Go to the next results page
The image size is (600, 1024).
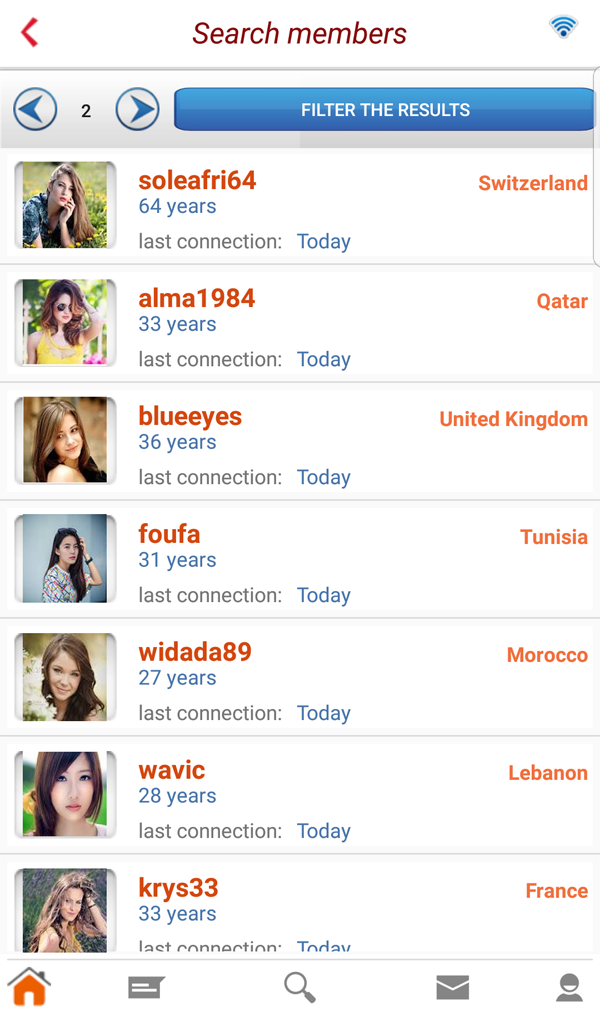point(137,109)
